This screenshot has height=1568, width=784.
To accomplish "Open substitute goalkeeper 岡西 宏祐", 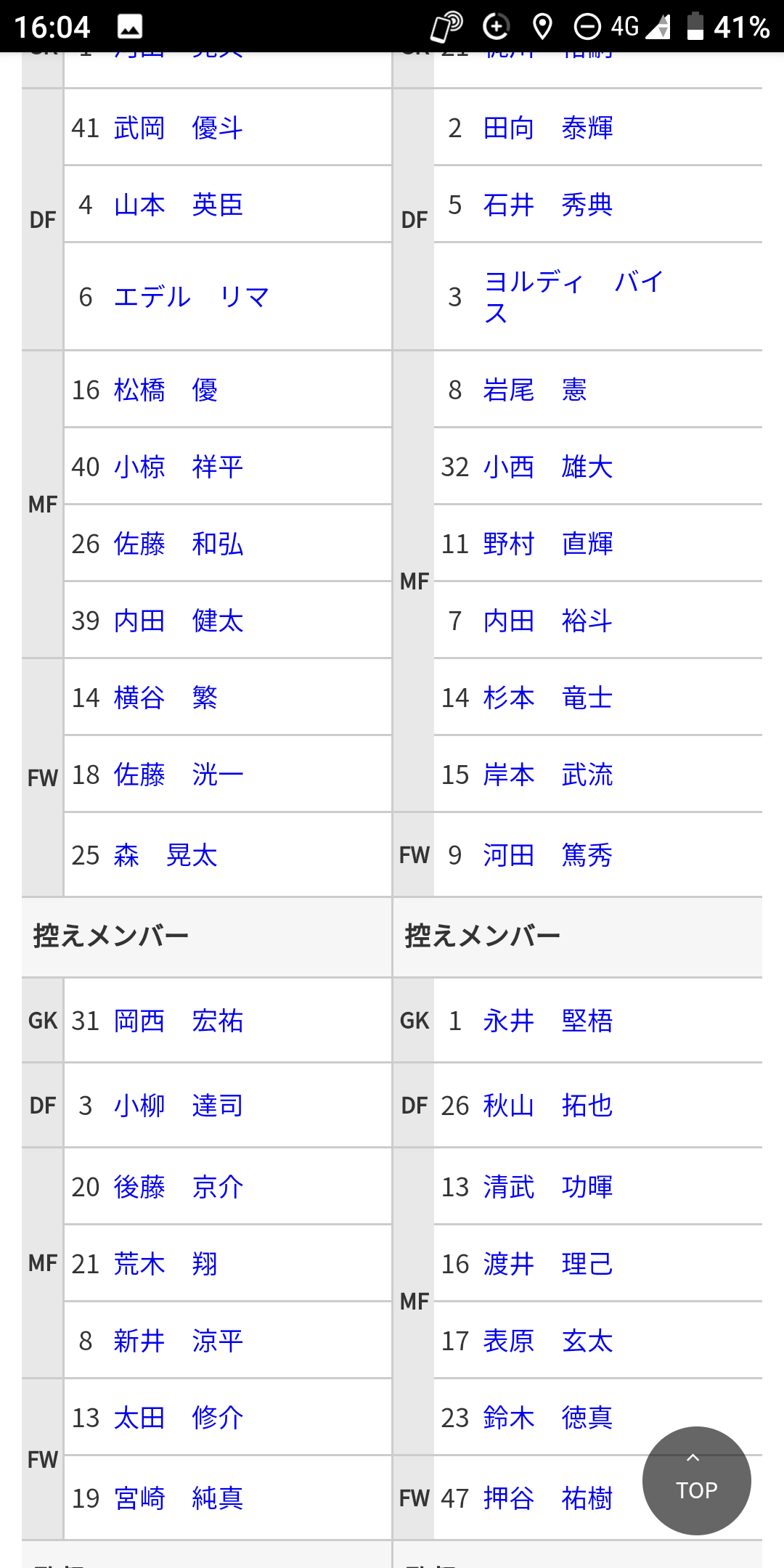I will pyautogui.click(x=179, y=1021).
